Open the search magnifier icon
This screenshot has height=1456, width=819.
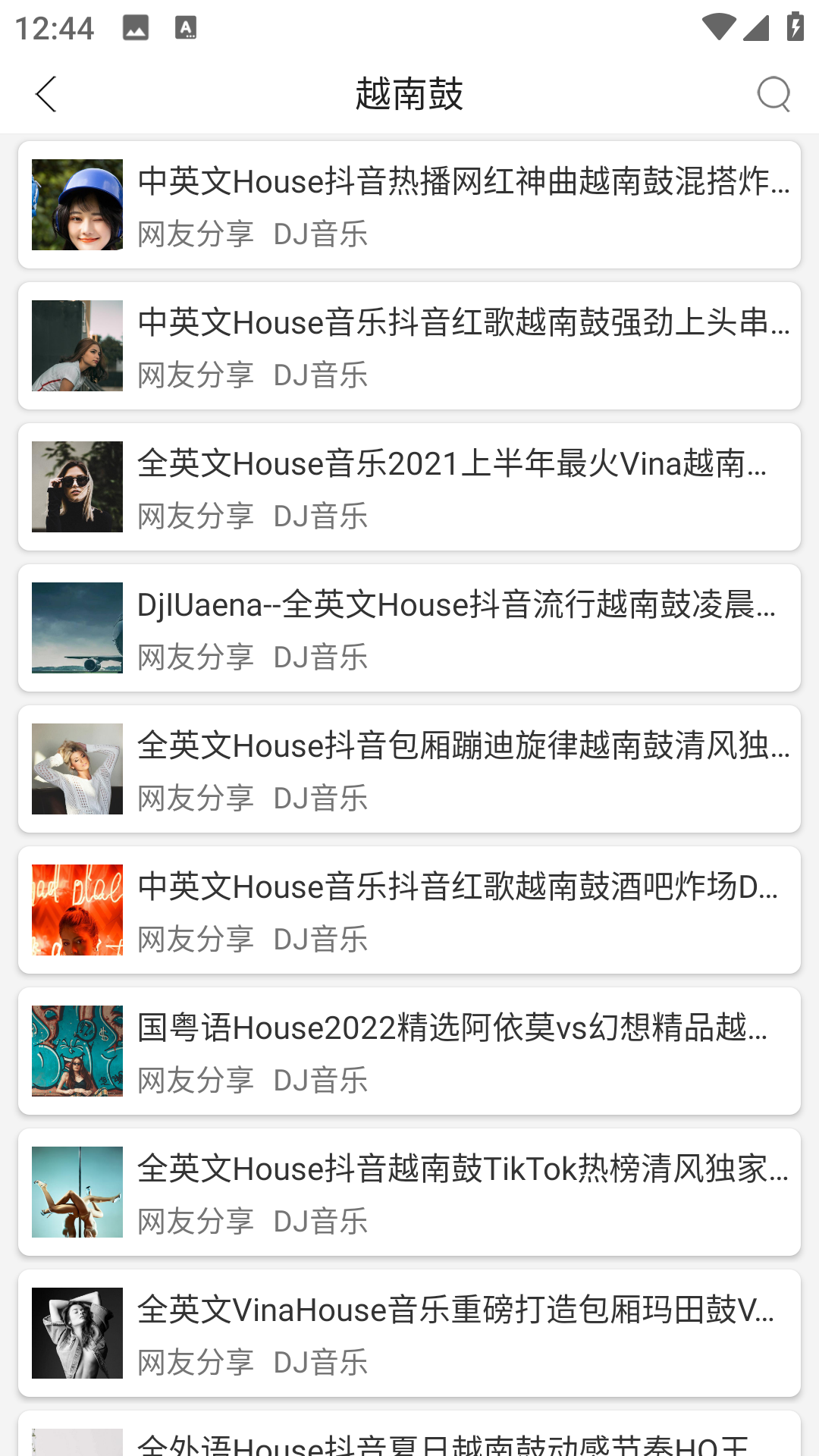pyautogui.click(x=773, y=95)
